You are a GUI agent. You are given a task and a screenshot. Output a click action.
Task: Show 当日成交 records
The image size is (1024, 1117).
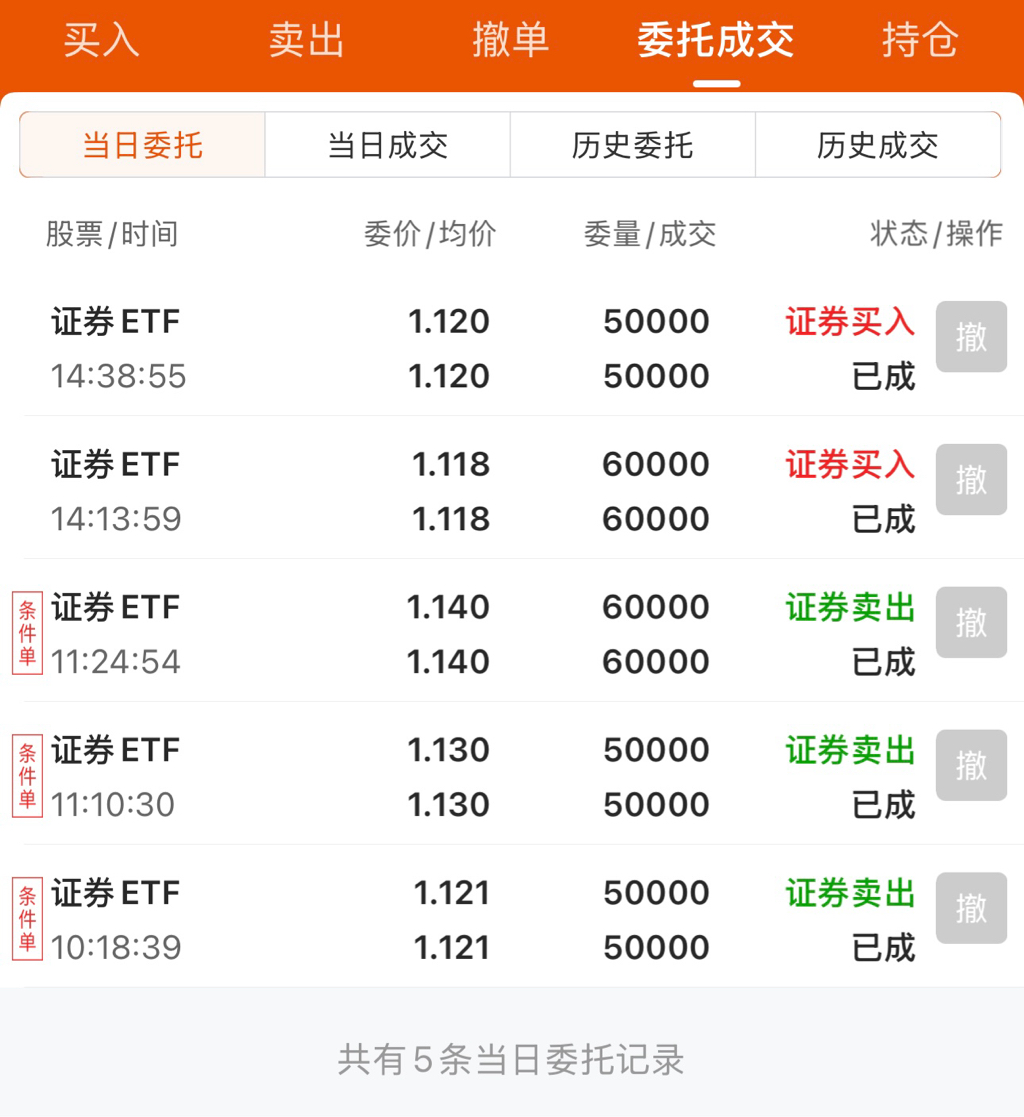pos(388,145)
